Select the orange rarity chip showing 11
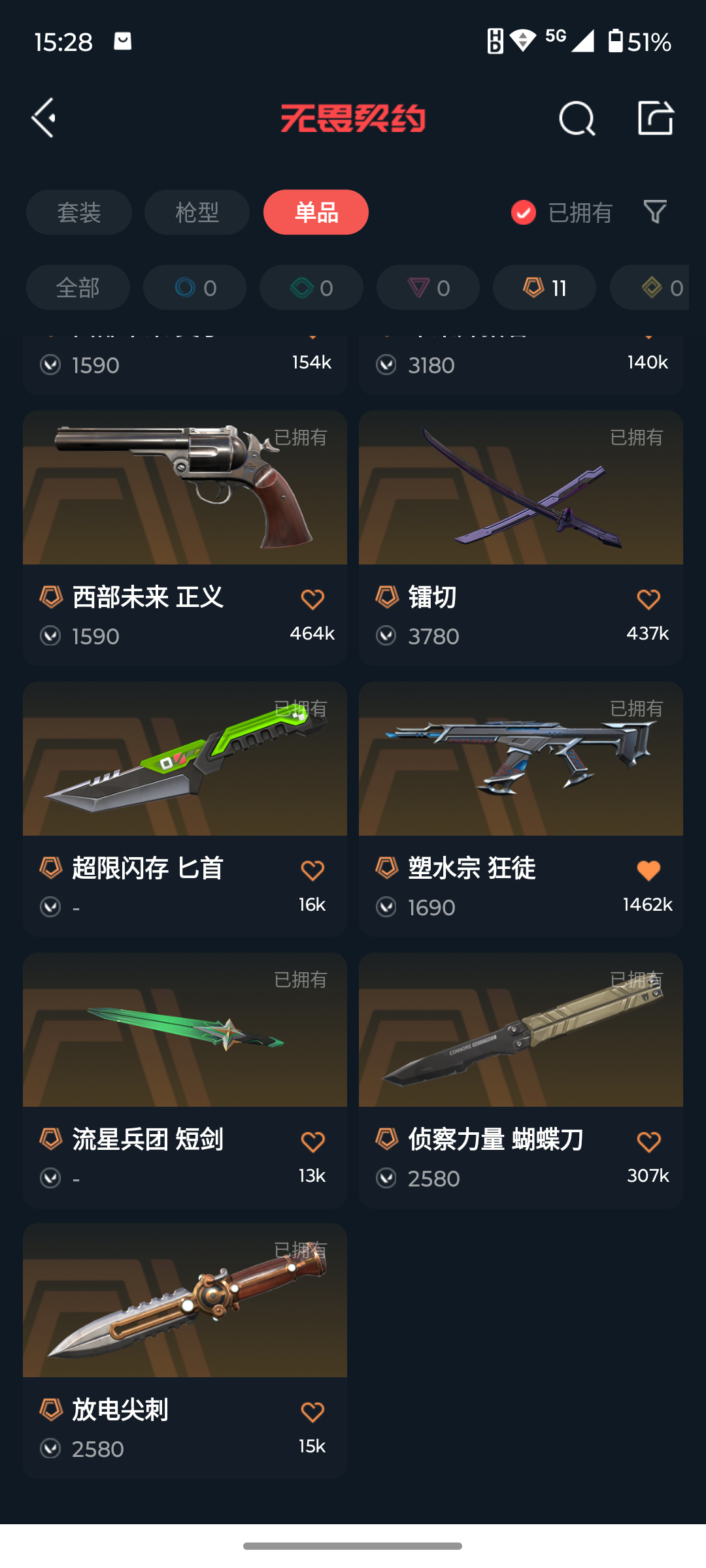Viewport: 706px width, 1568px height. (545, 287)
